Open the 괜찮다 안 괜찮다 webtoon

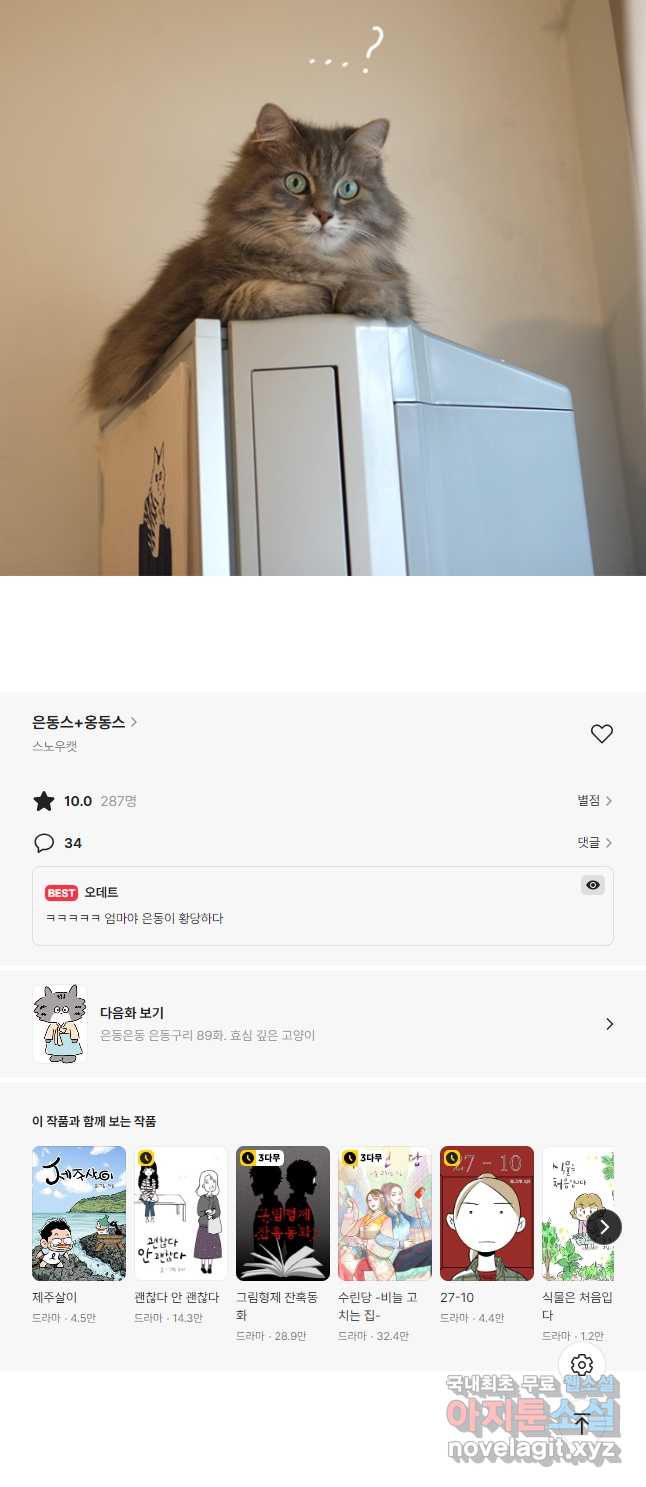click(181, 1213)
